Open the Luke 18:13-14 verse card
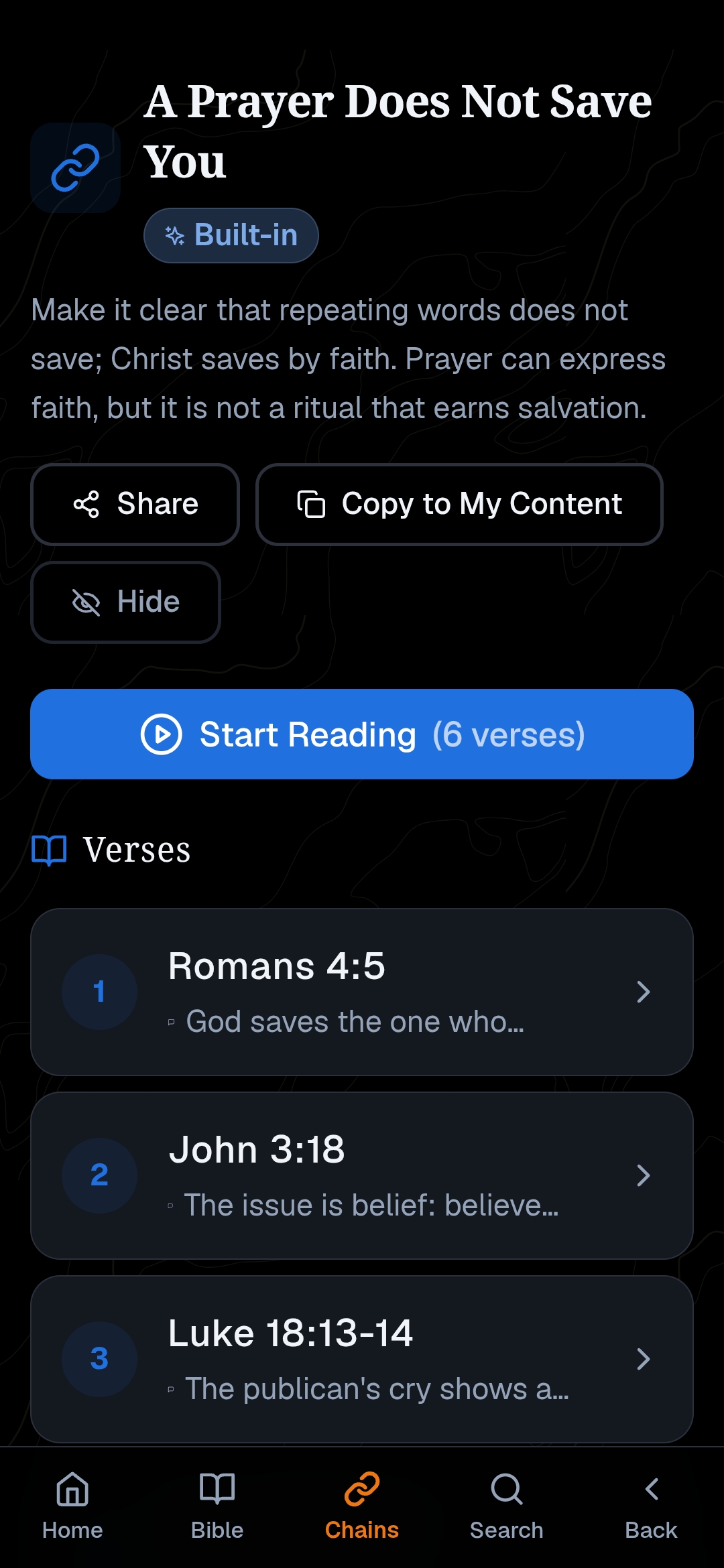Viewport: 724px width, 1568px height. tap(362, 1359)
